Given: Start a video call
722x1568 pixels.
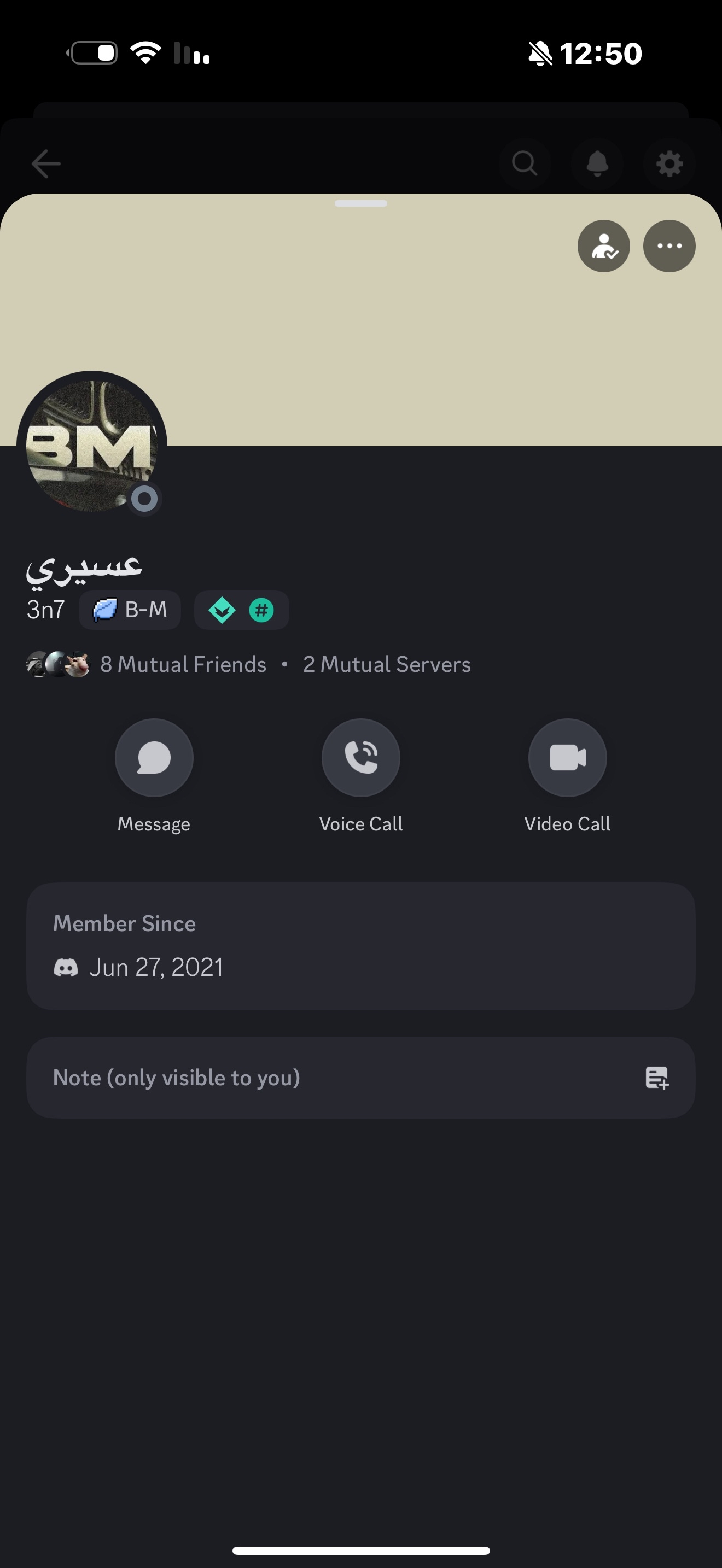Looking at the screenshot, I should click(567, 758).
